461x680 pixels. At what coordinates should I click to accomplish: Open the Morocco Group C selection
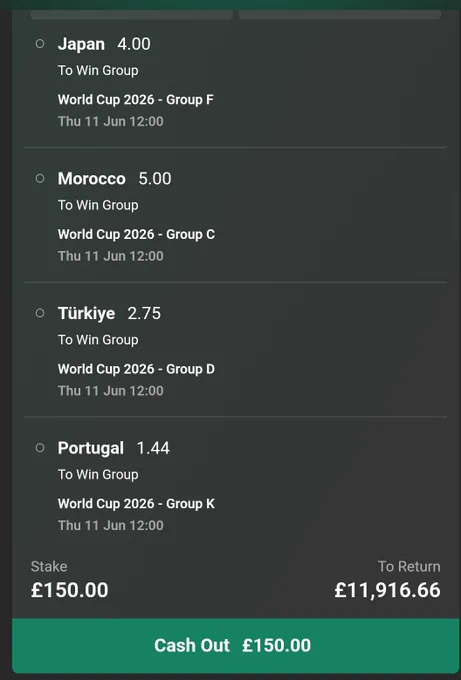click(x=235, y=215)
